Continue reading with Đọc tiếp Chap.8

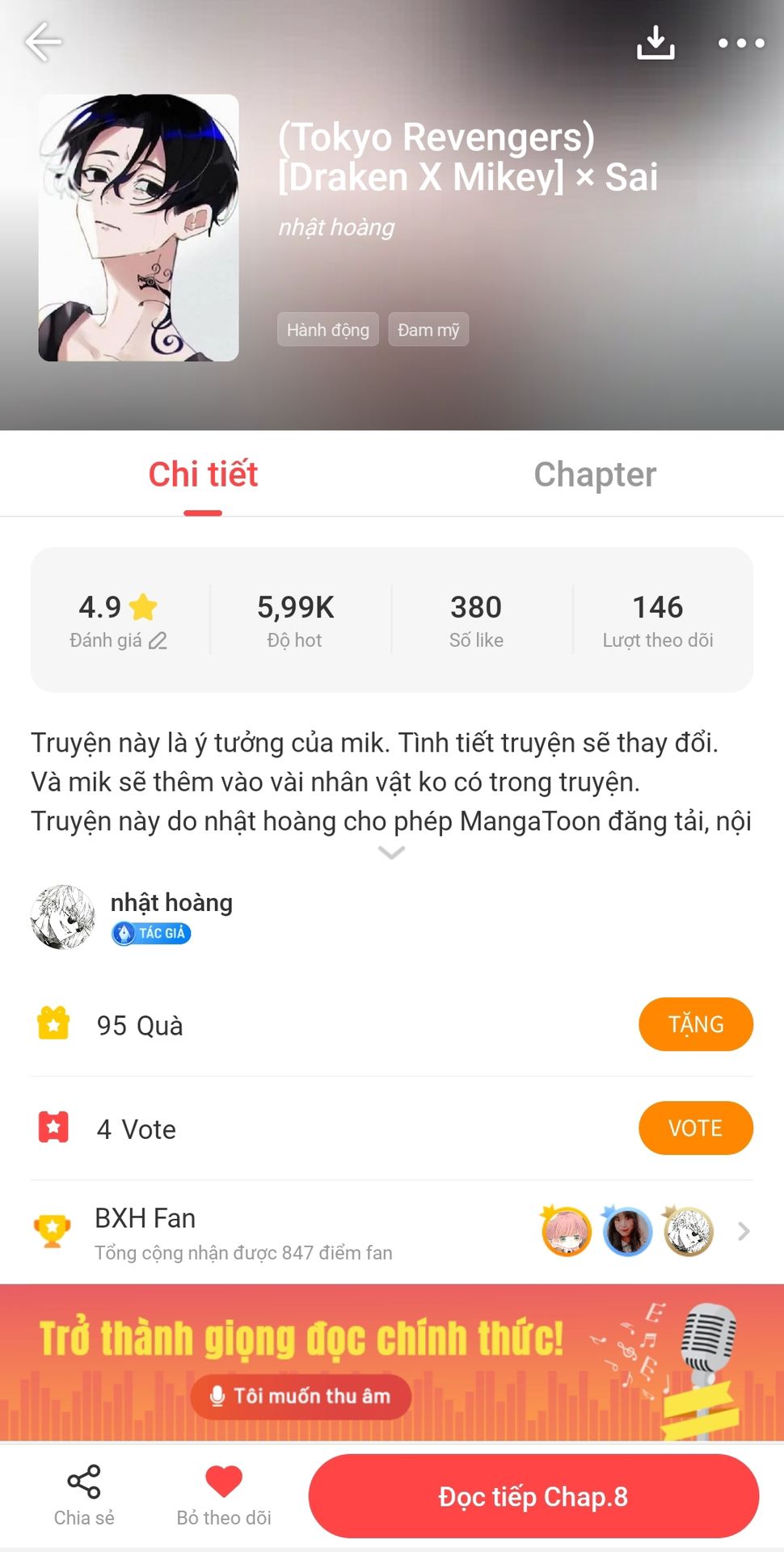click(x=533, y=1497)
